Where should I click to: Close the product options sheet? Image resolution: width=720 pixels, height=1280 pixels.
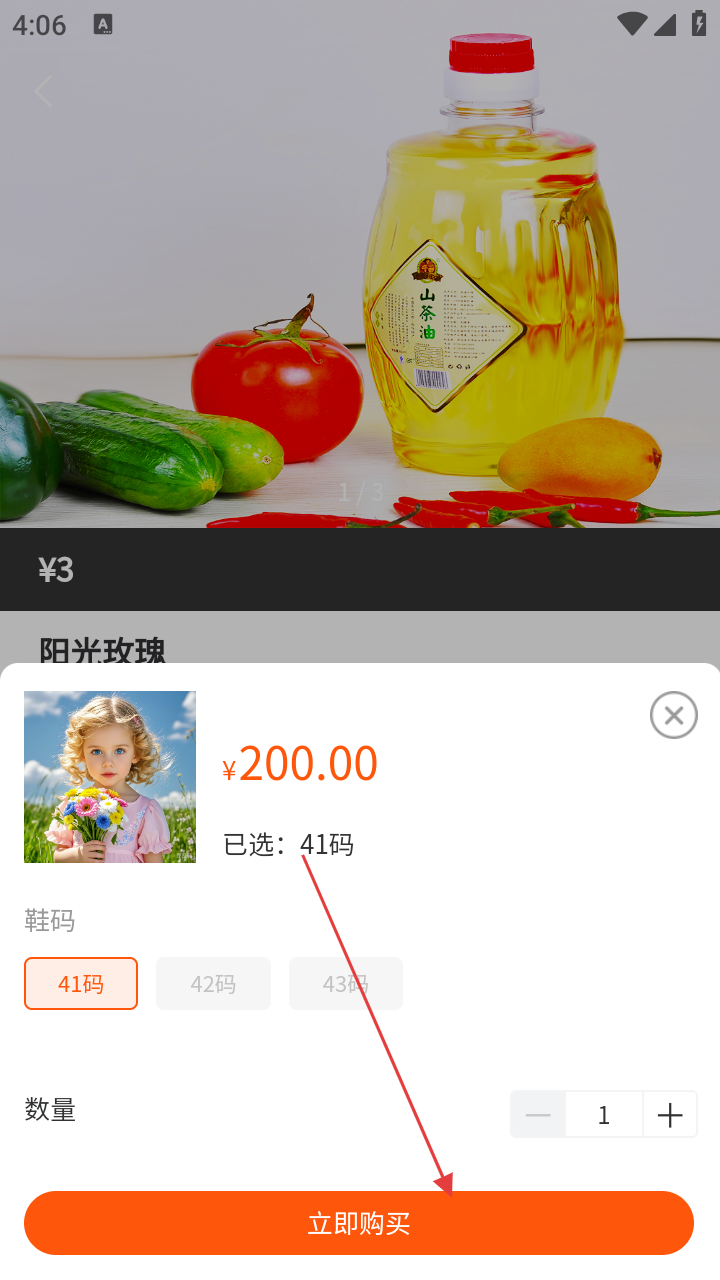(x=673, y=715)
